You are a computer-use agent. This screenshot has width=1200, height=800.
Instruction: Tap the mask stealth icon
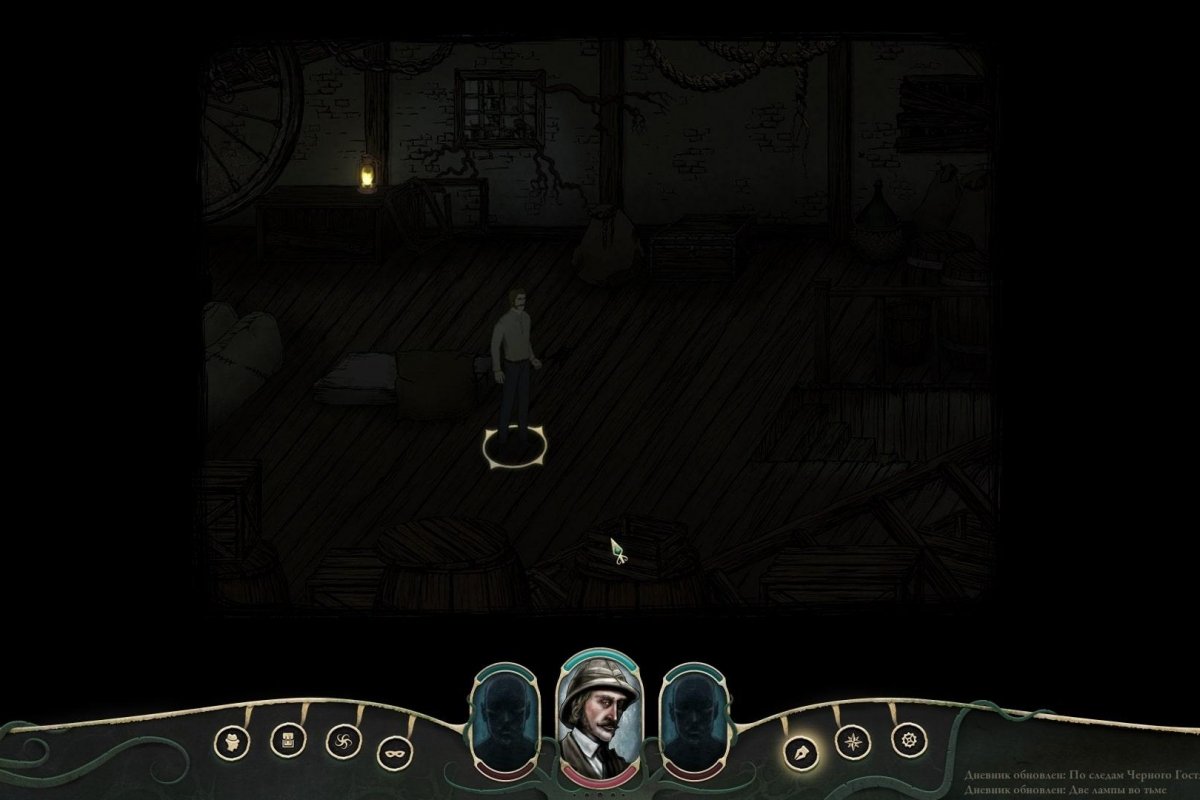[x=395, y=751]
